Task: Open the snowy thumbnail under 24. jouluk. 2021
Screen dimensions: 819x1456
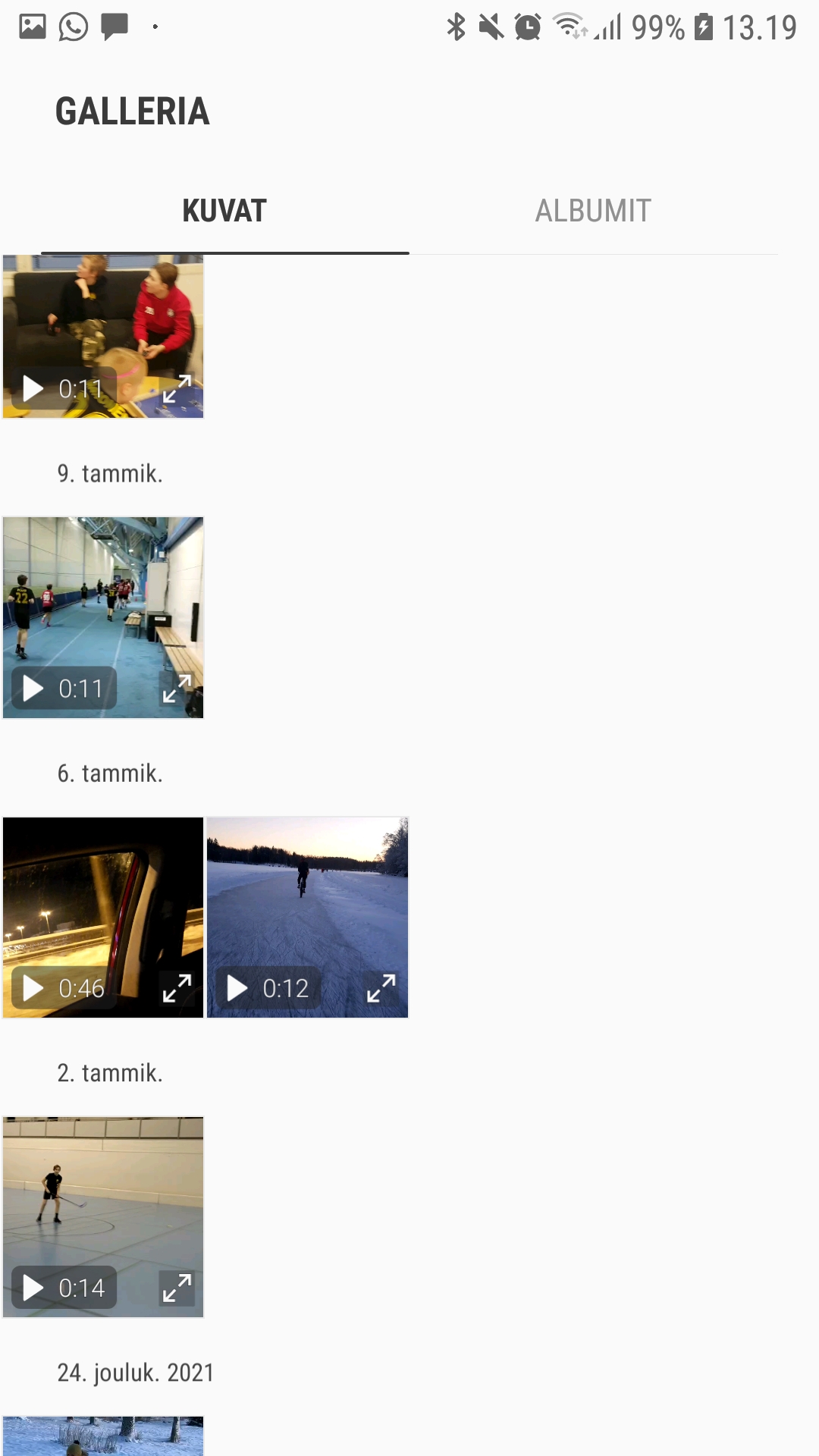Action: click(102, 1437)
